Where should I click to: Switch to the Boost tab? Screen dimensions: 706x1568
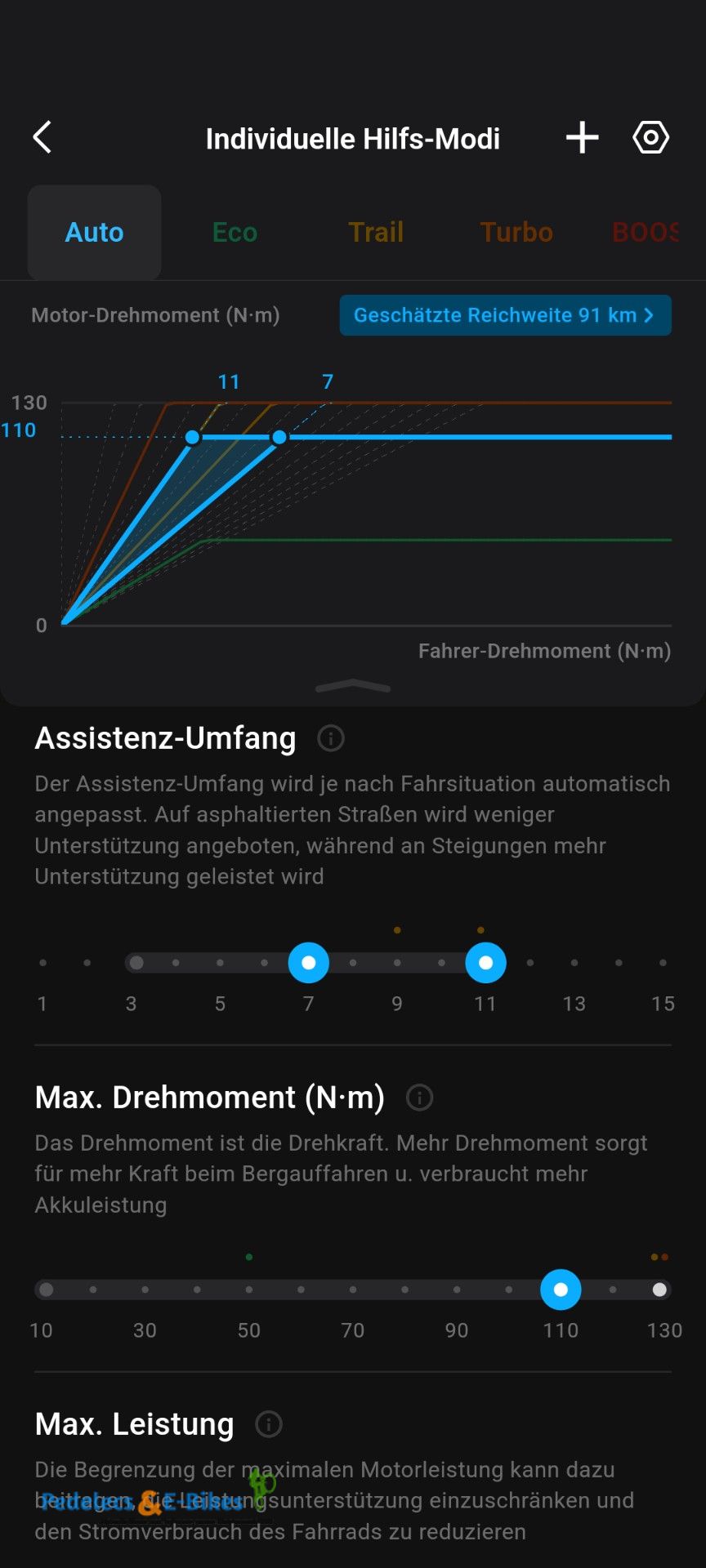[x=645, y=232]
